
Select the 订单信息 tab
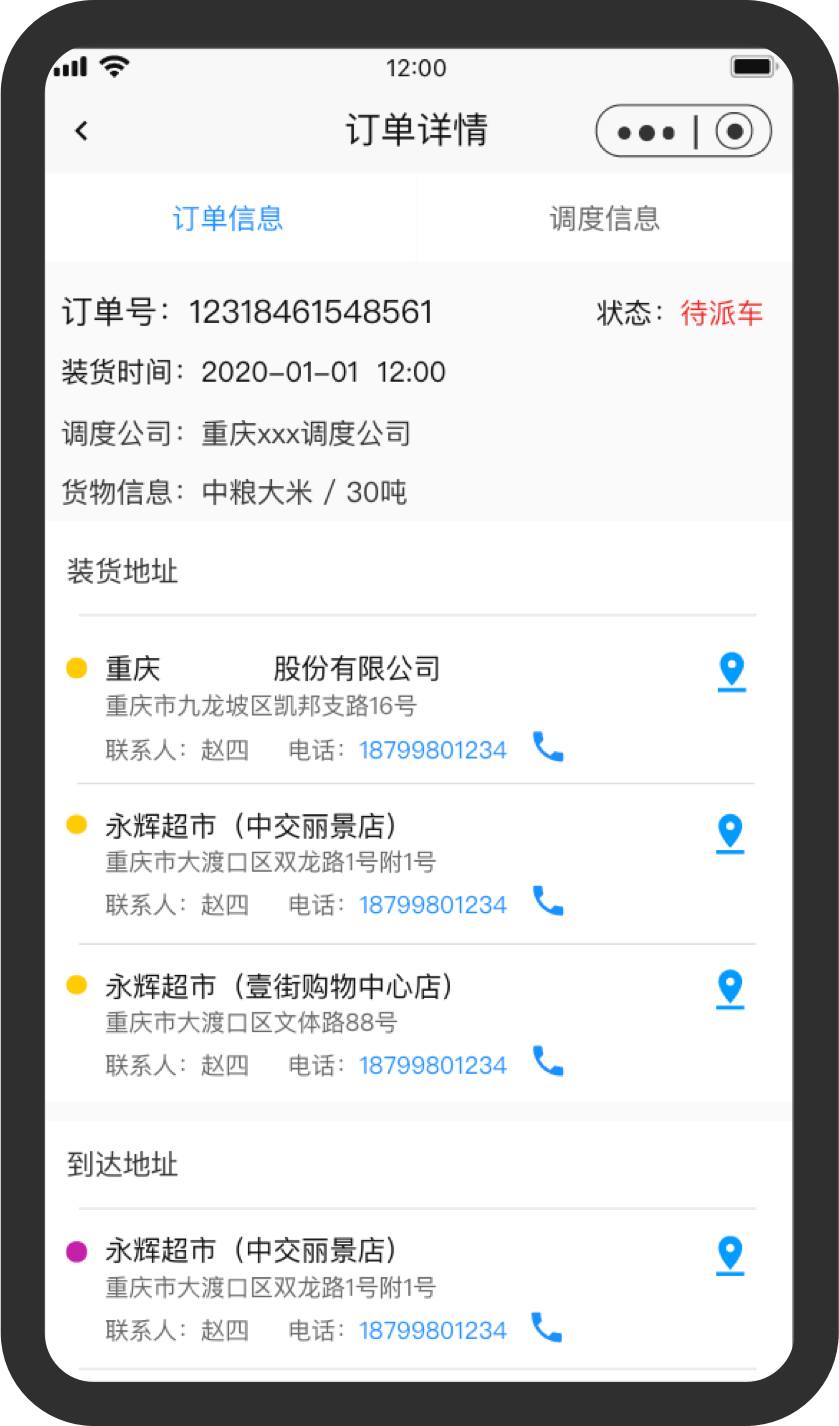pos(228,218)
